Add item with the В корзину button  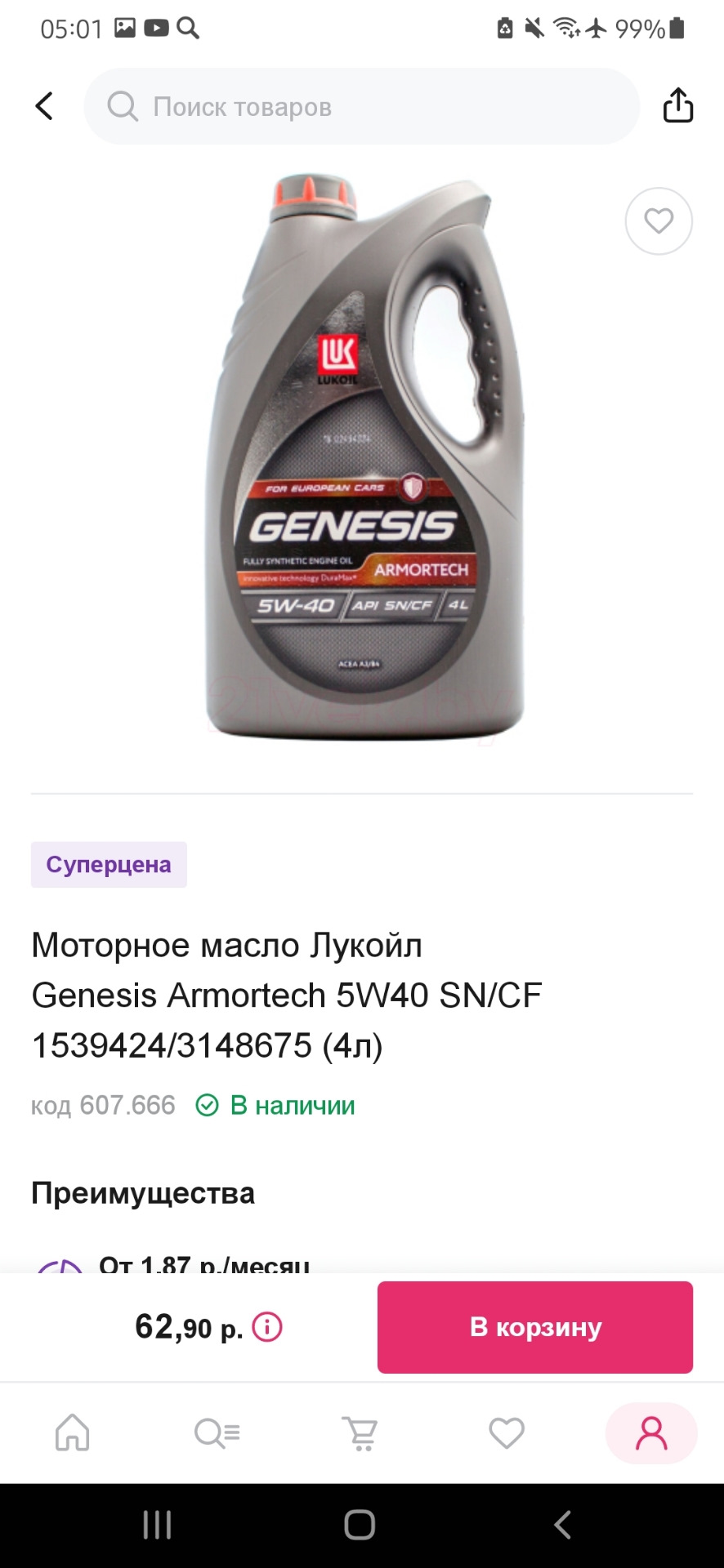(x=535, y=1327)
